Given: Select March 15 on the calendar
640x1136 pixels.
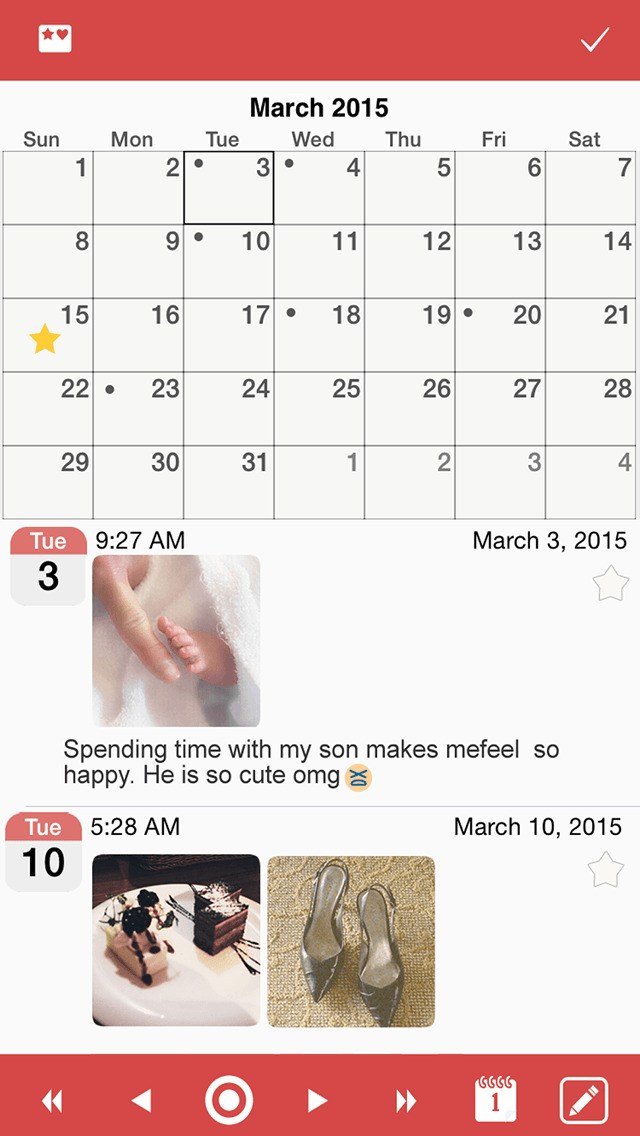Looking at the screenshot, I should (x=48, y=335).
